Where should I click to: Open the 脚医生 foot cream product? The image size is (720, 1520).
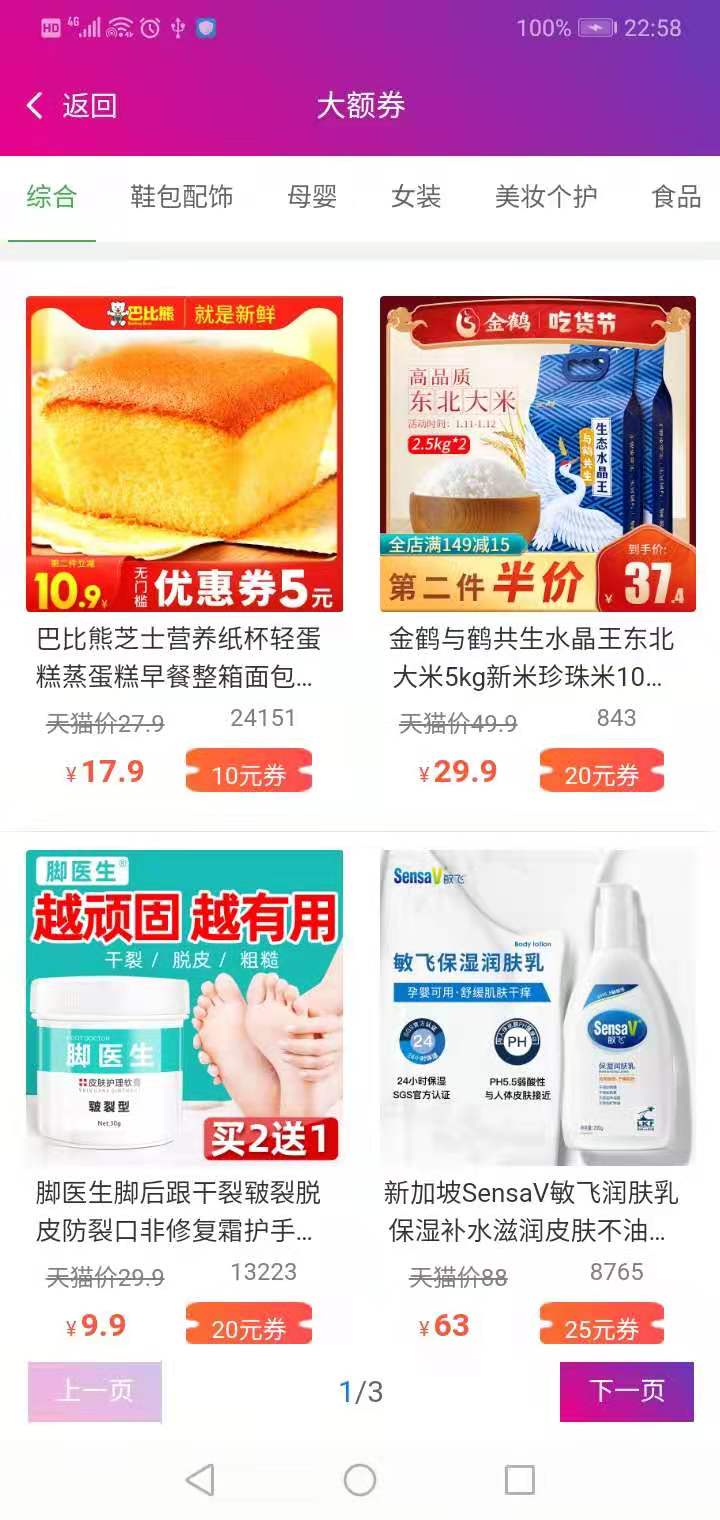pyautogui.click(x=184, y=1007)
